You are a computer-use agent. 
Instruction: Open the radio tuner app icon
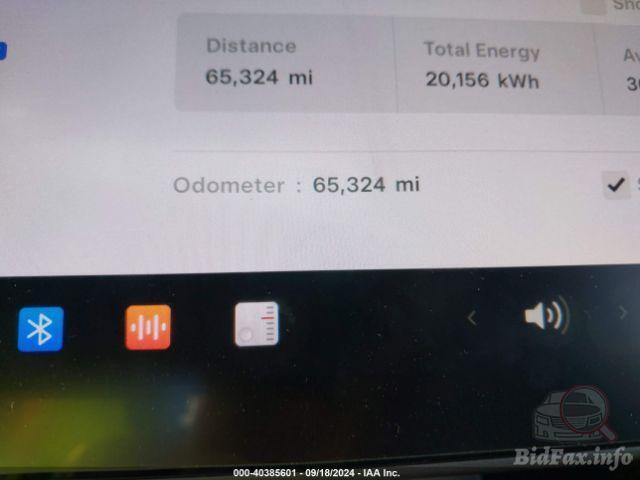tap(257, 324)
